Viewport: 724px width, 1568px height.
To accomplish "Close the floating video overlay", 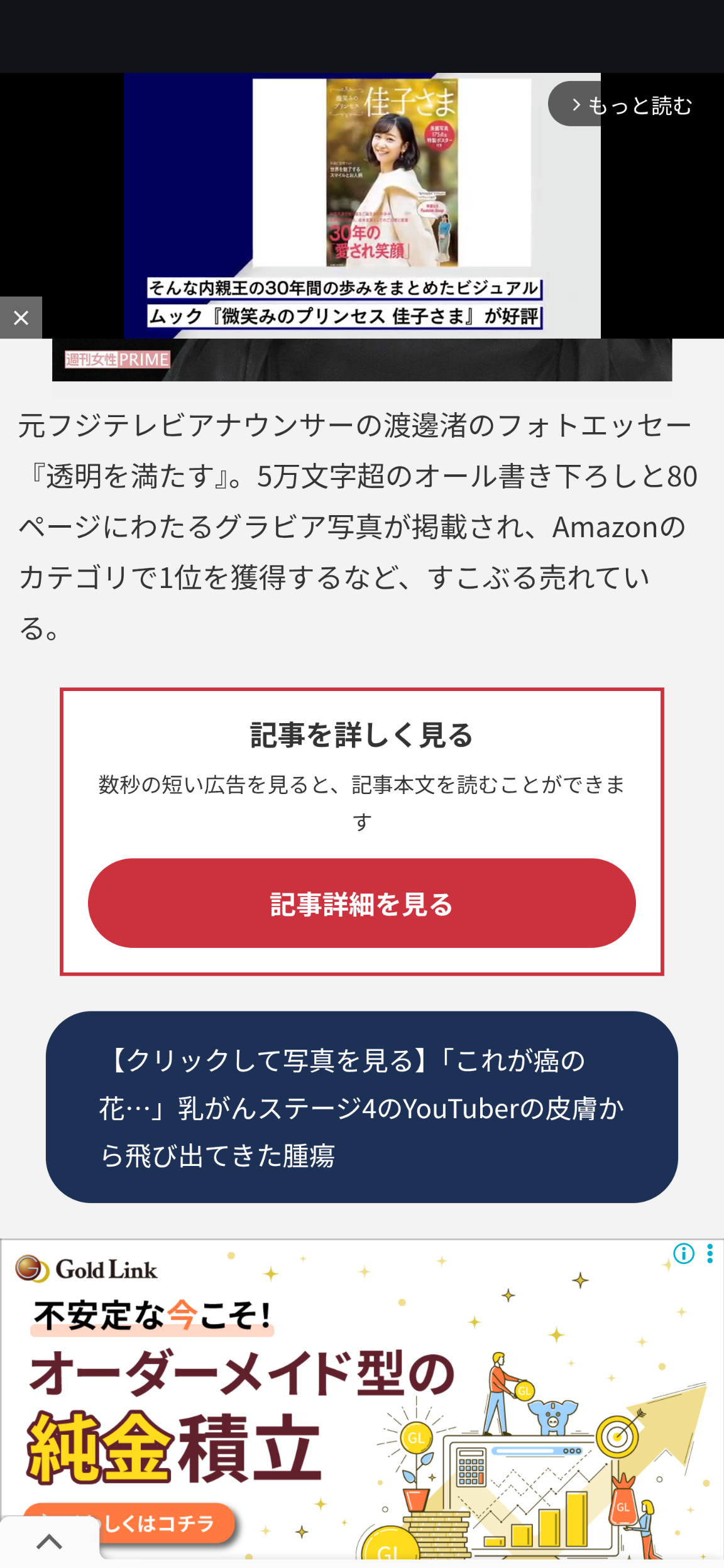I will pos(21,318).
